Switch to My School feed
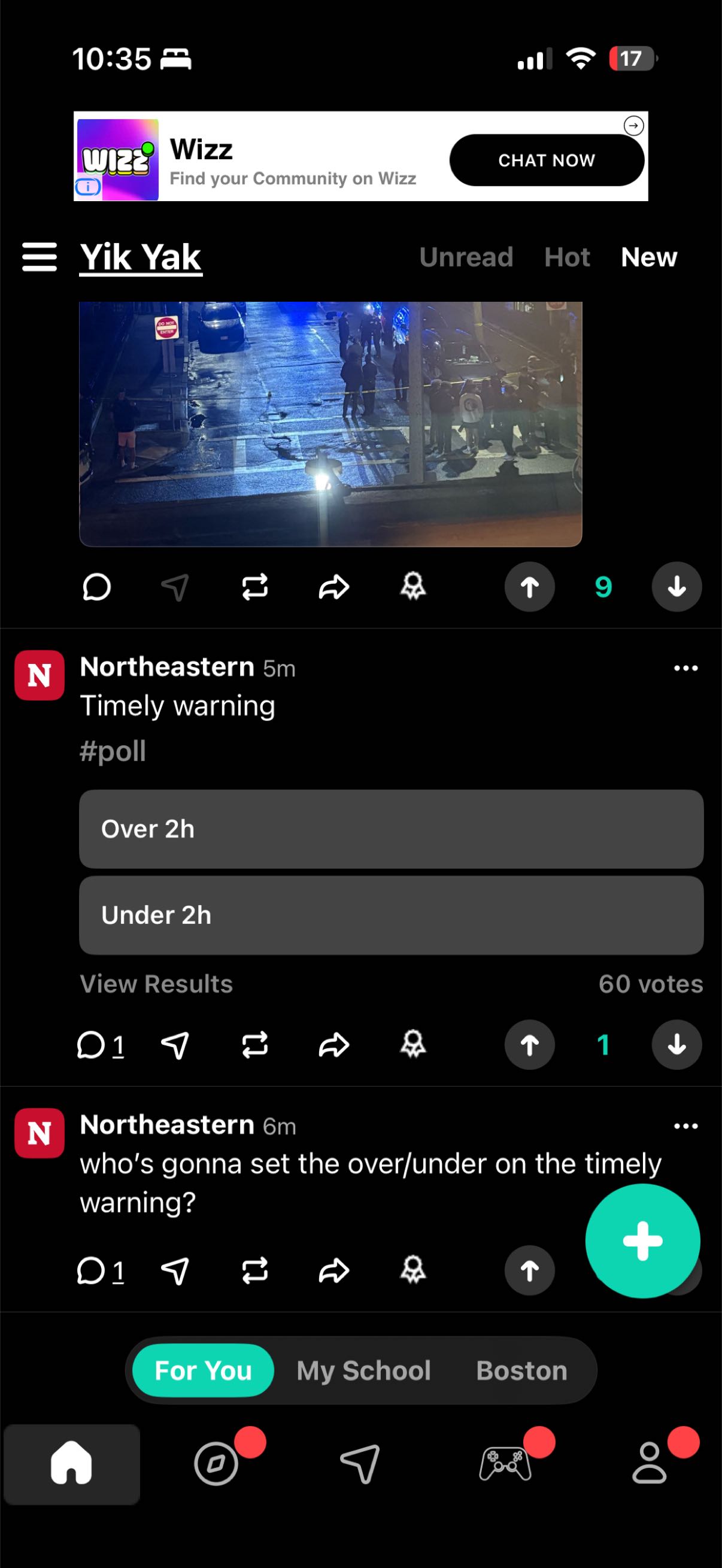This screenshot has height=1568, width=722. (363, 1371)
